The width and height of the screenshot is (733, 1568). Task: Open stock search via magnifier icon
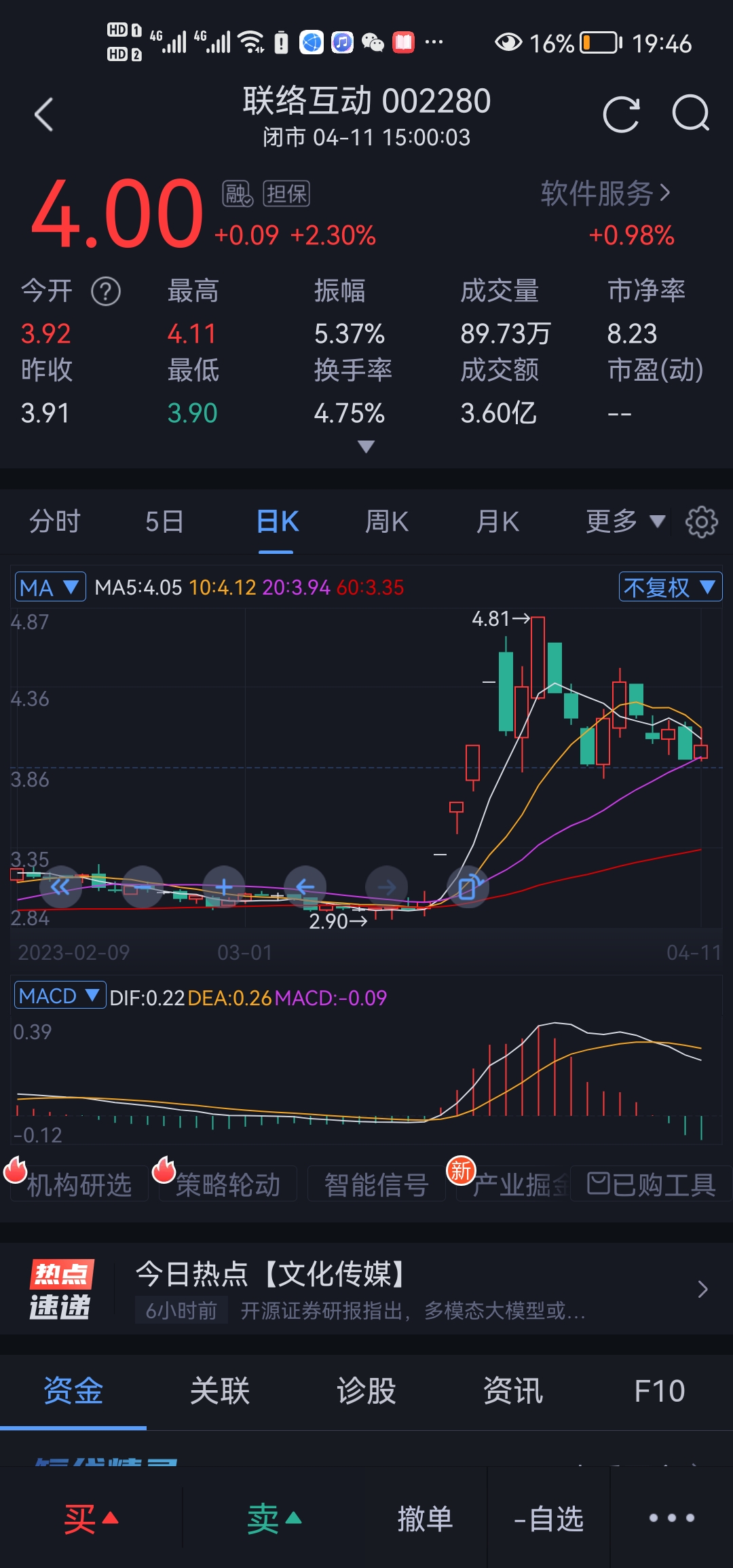coord(690,113)
